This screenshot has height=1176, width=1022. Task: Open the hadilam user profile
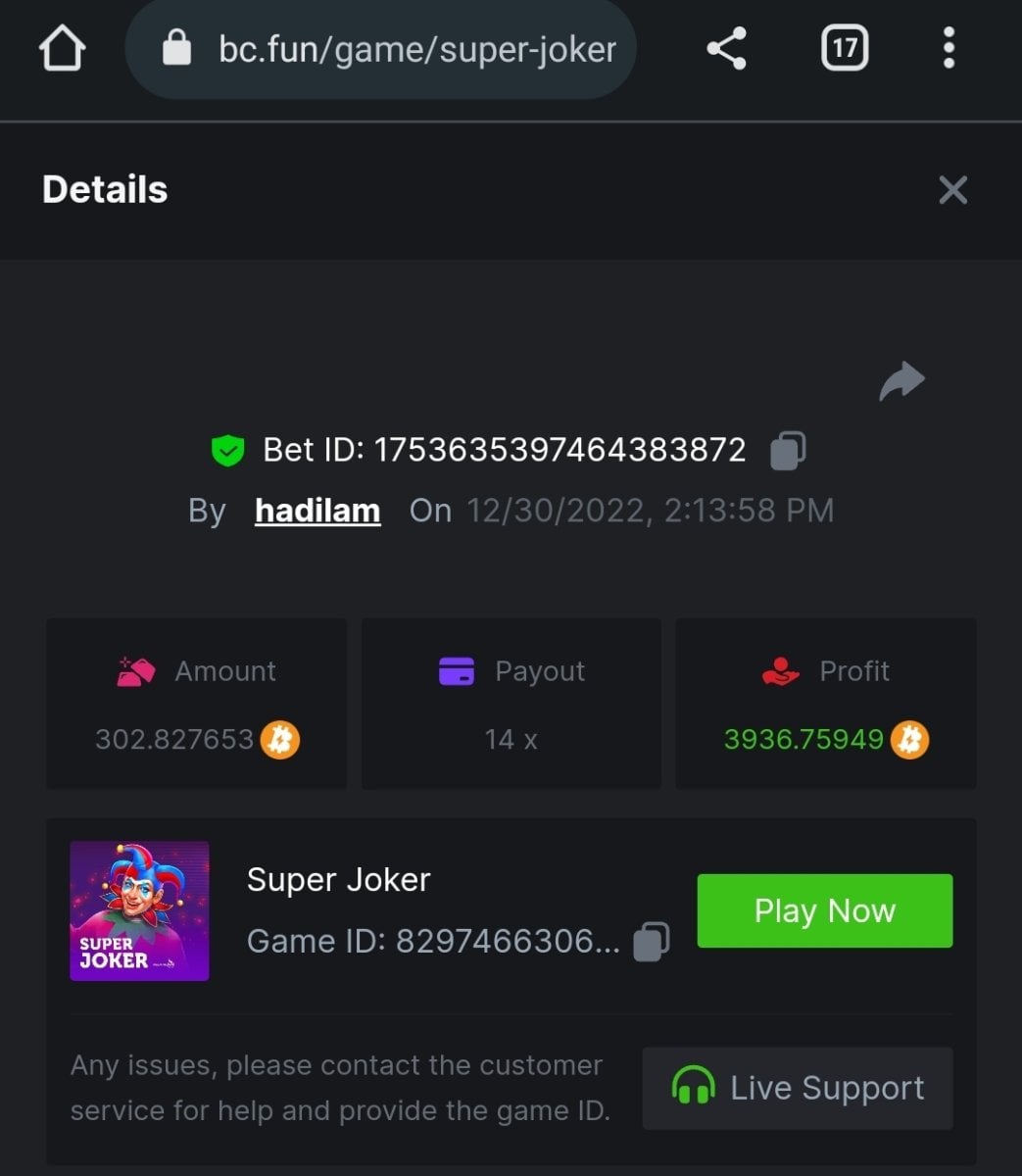click(317, 511)
